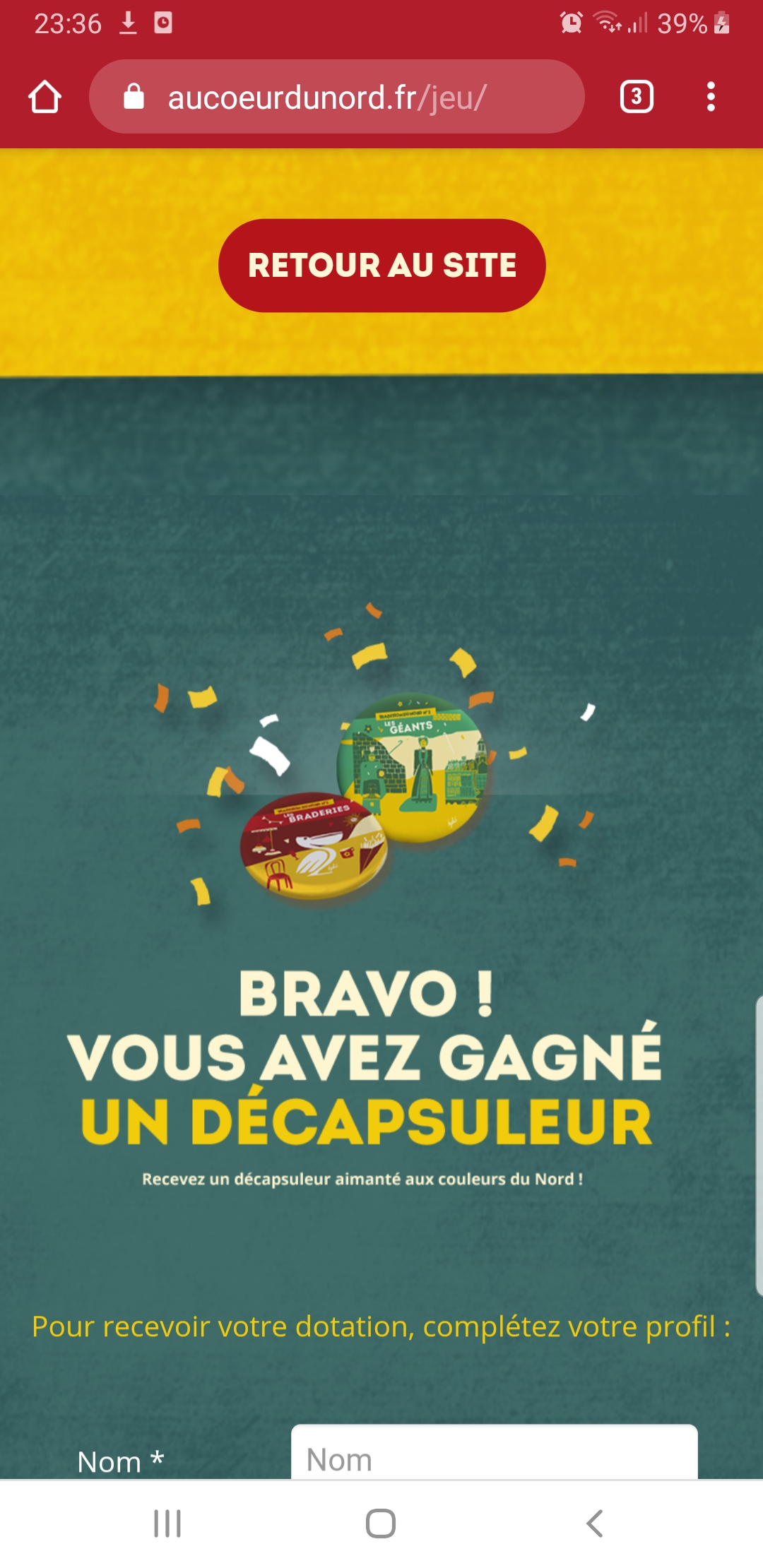Open the browser overflow menu
The image size is (763, 1568).
[711, 97]
